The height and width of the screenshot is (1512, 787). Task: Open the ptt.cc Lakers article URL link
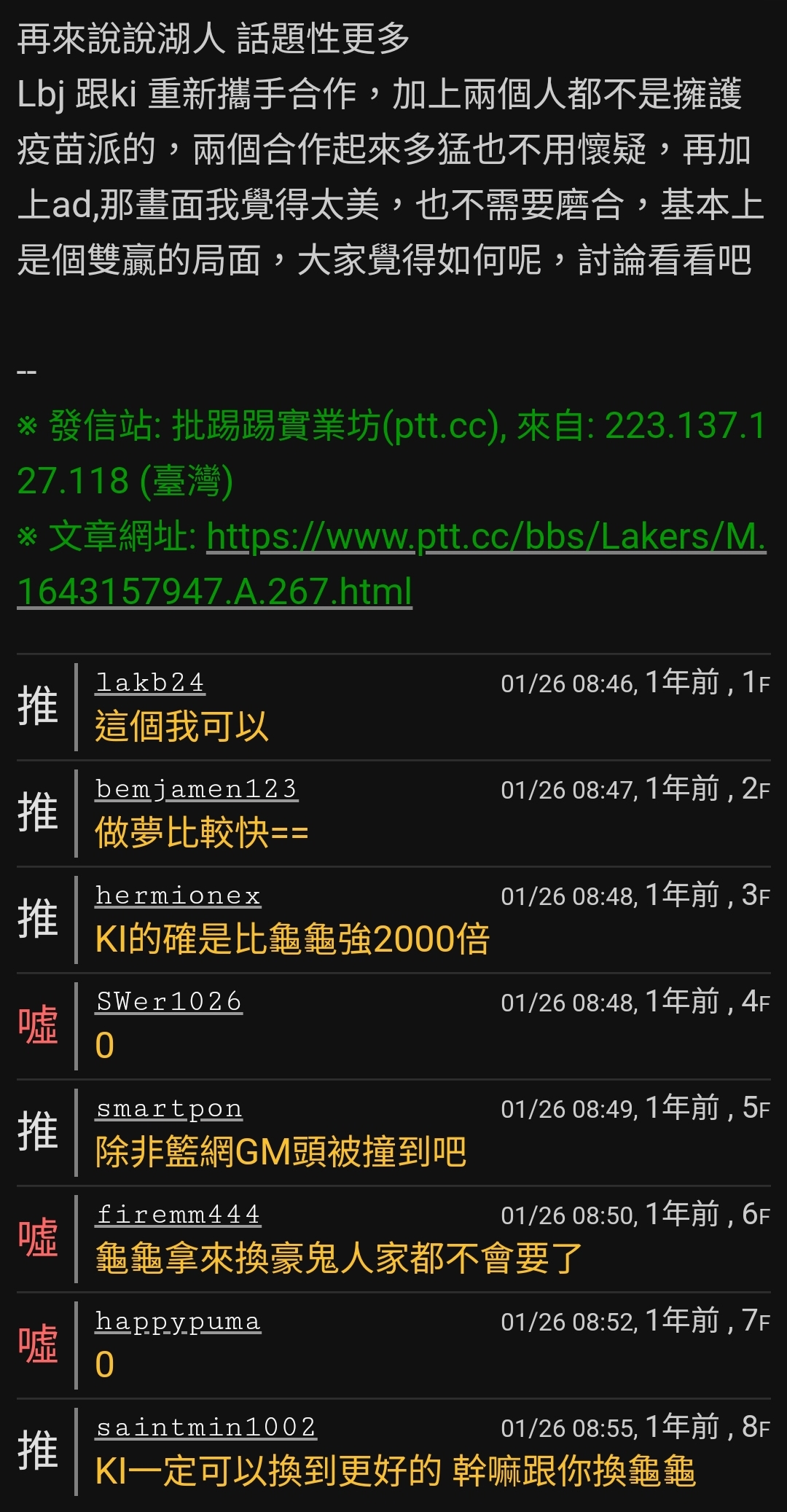coord(391,564)
